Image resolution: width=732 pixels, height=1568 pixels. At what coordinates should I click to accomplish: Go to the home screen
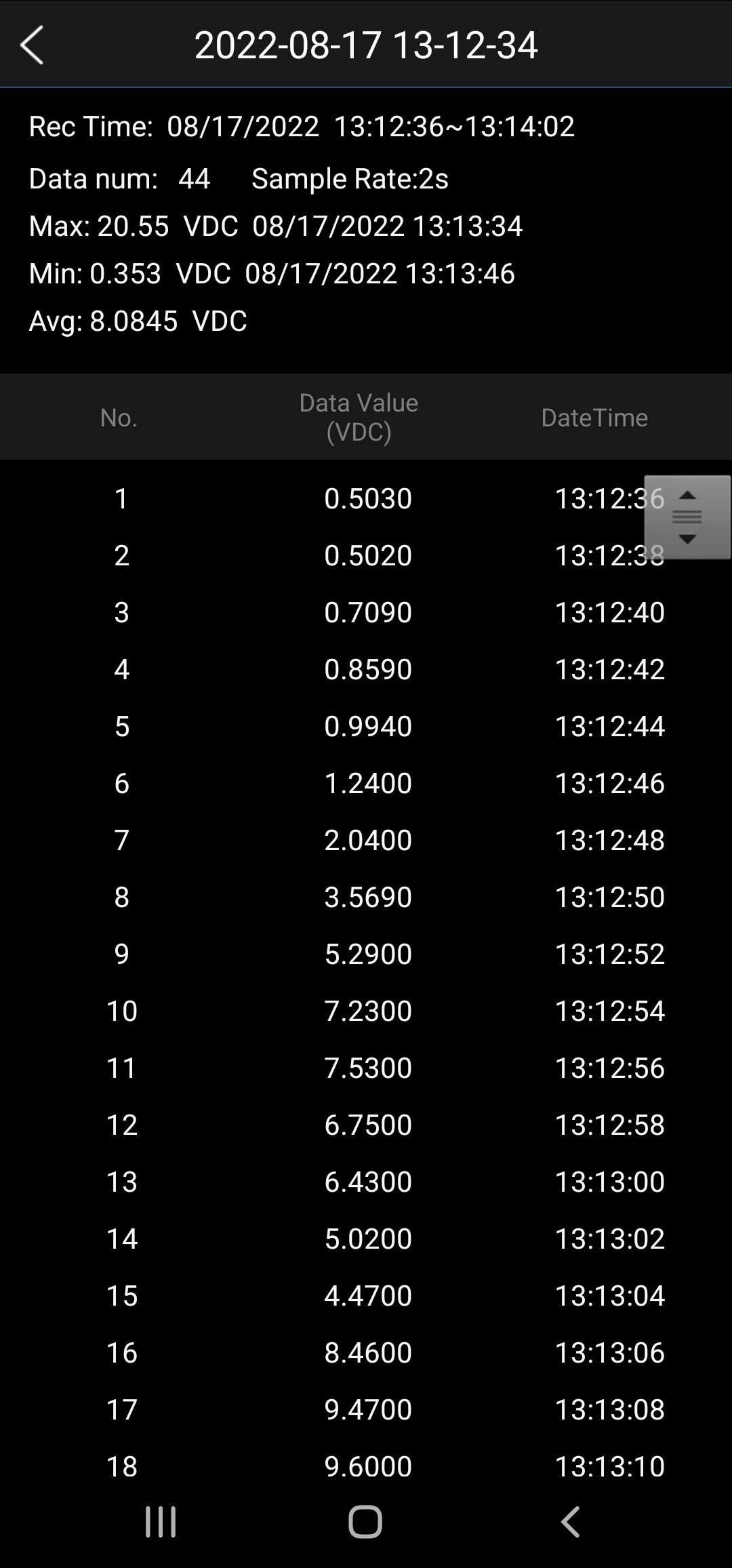point(365,1522)
